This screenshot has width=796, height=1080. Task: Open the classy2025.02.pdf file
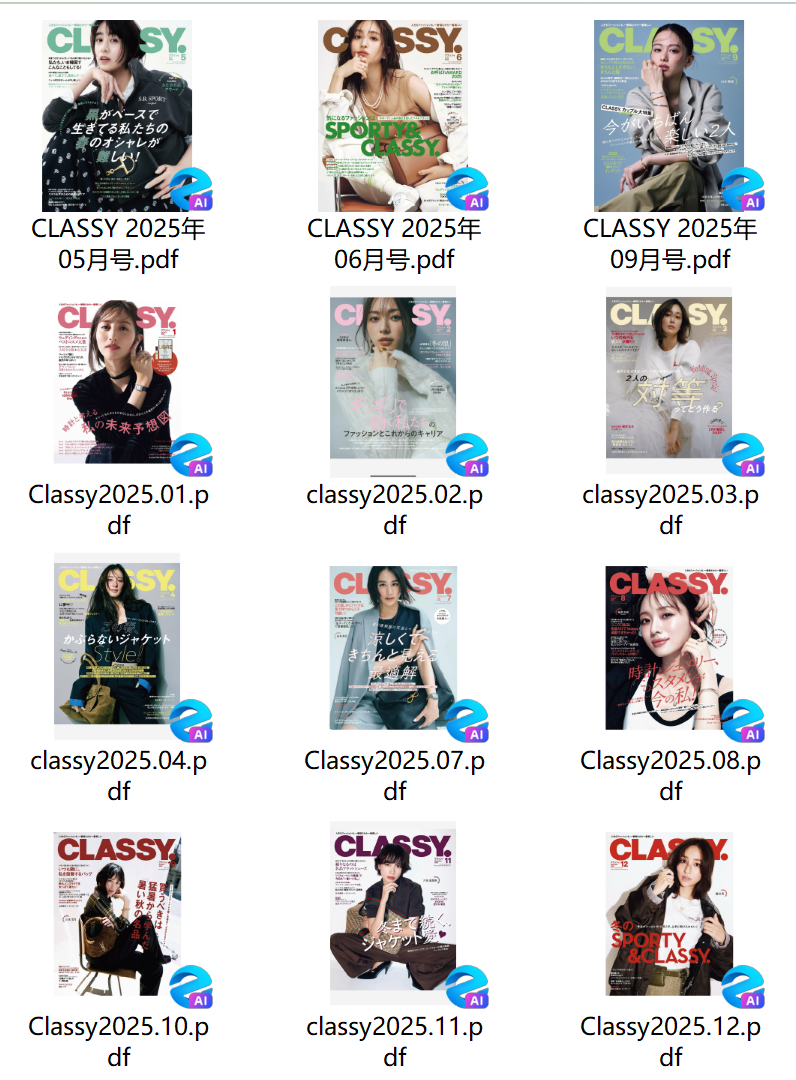click(393, 382)
